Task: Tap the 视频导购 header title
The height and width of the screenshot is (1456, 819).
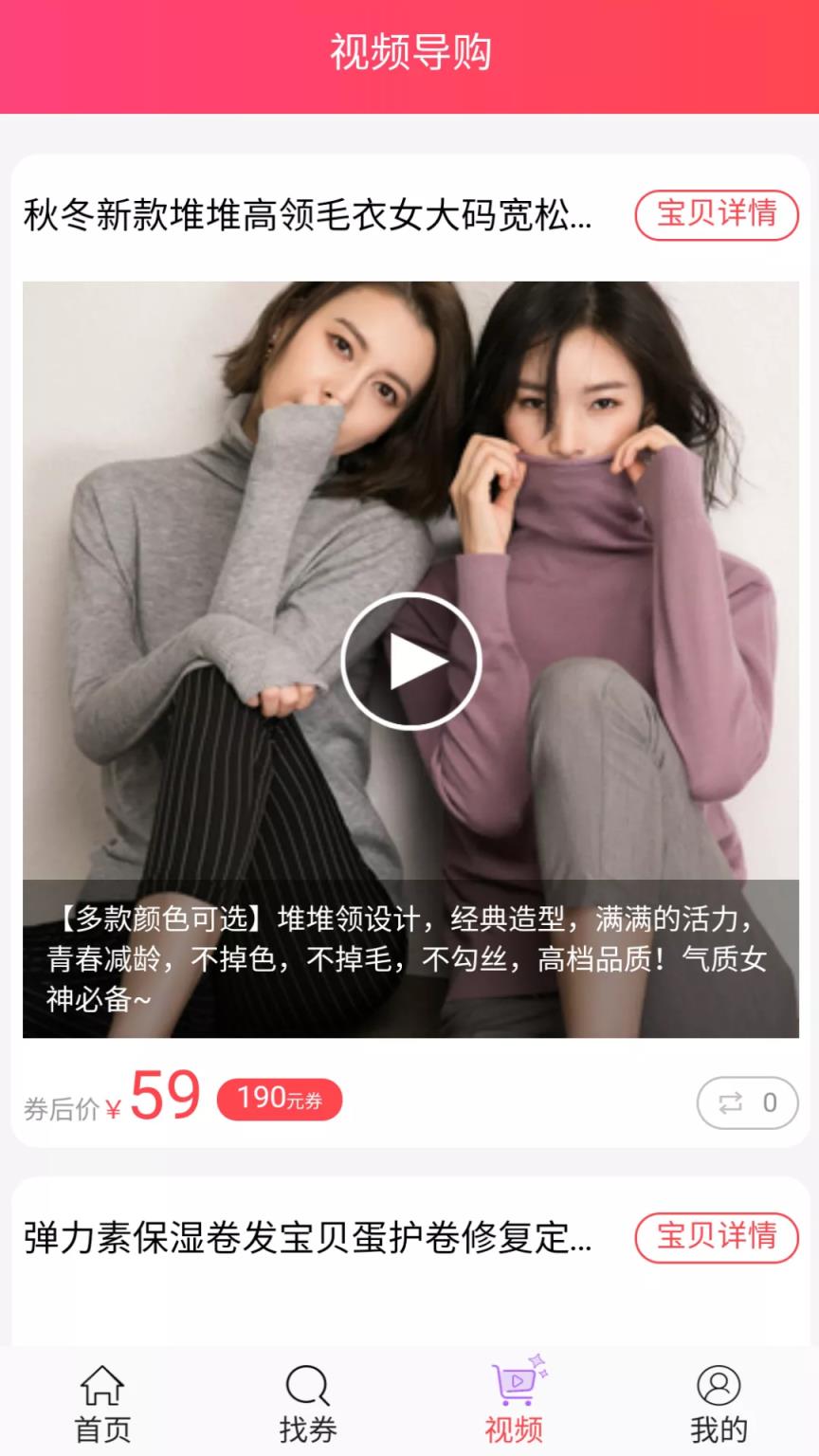Action: tap(409, 53)
